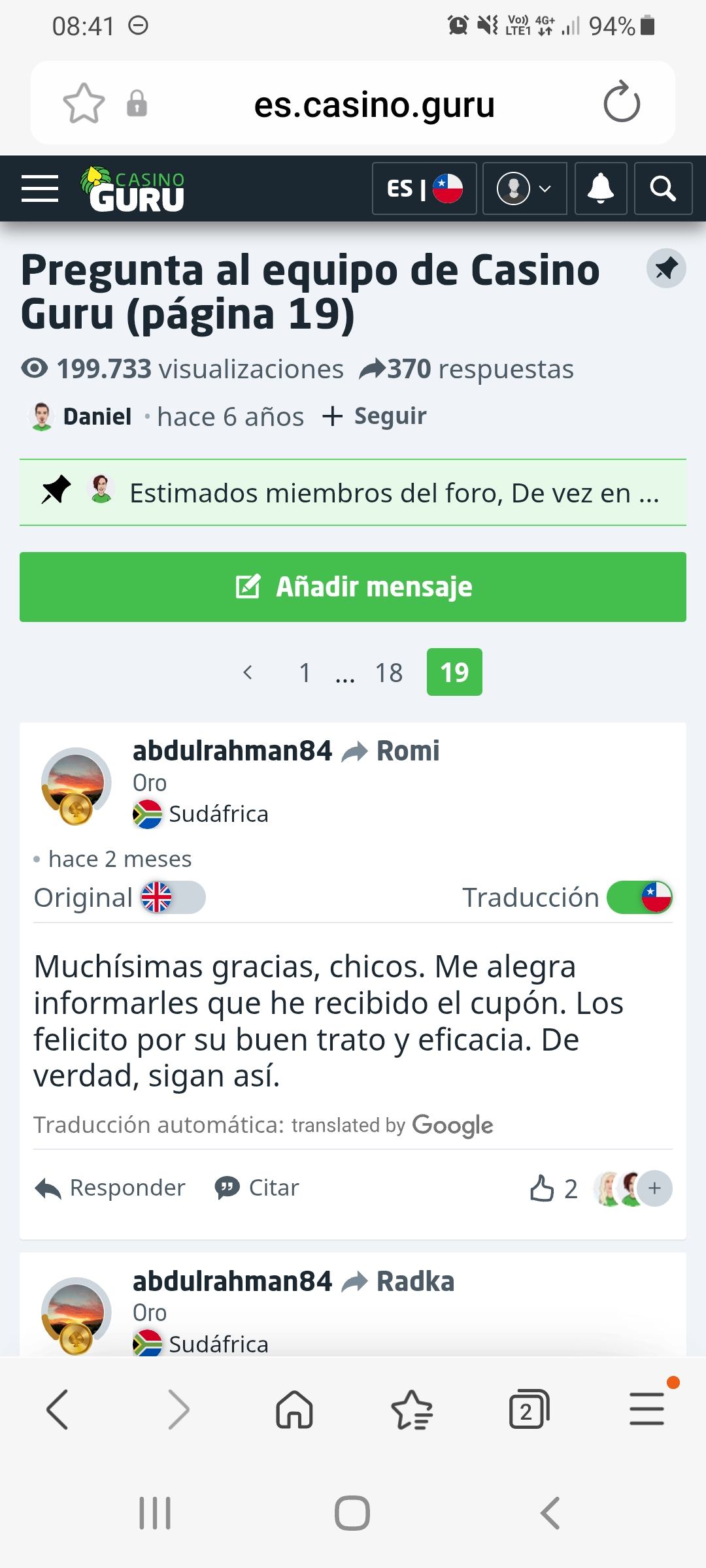Follow this thread with Seguir
This screenshot has width=706, height=1568.
375,416
